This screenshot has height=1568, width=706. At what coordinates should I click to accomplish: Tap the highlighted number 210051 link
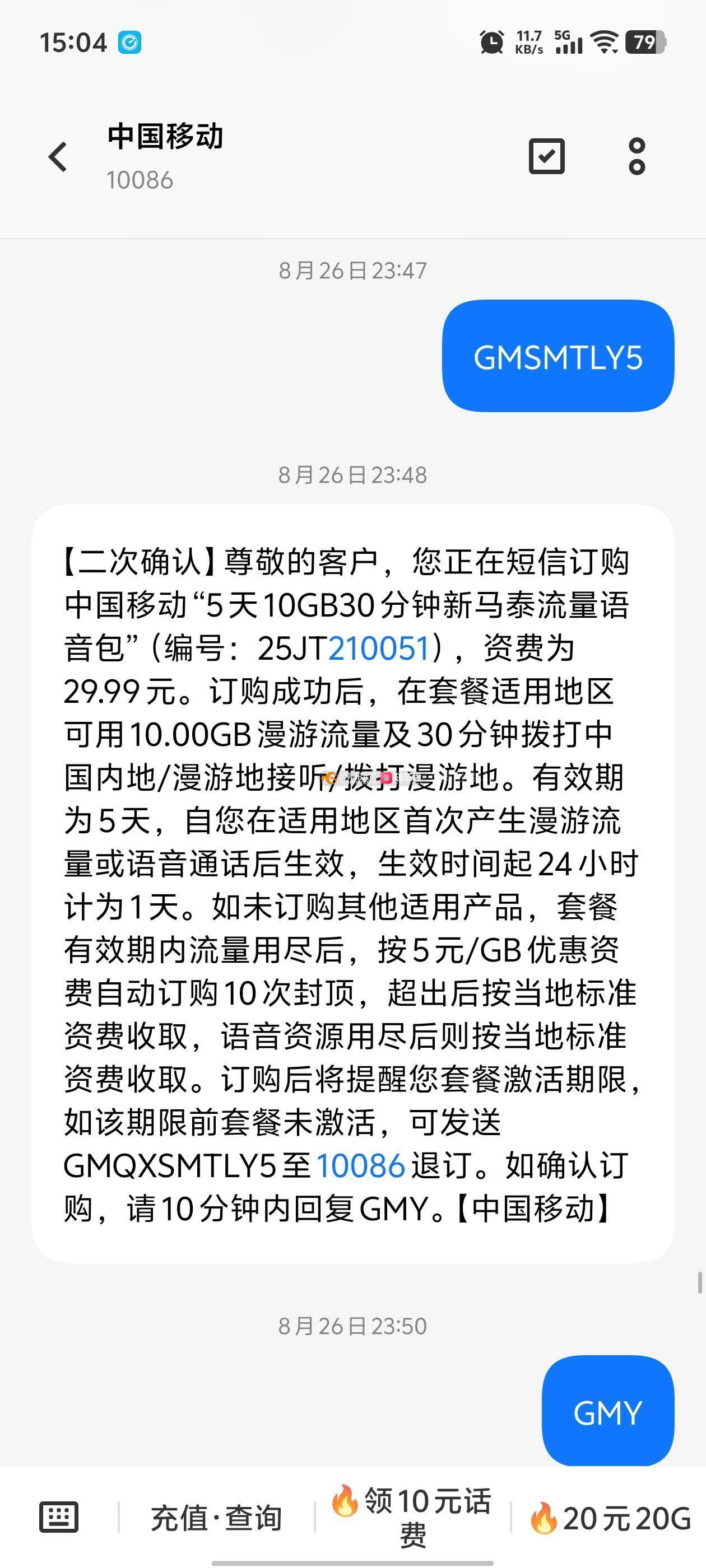click(x=379, y=648)
